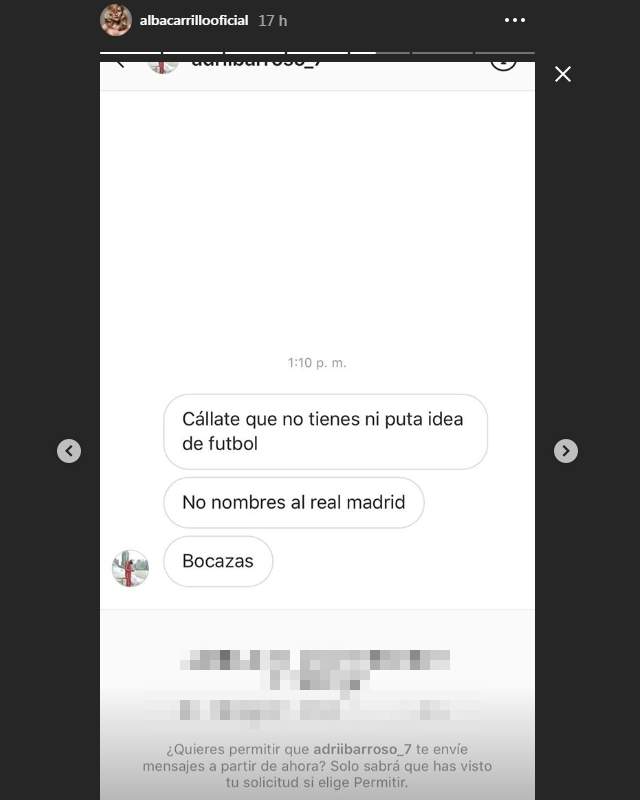The width and height of the screenshot is (640, 800).
Task: Close the story viewer
Action: point(563,74)
